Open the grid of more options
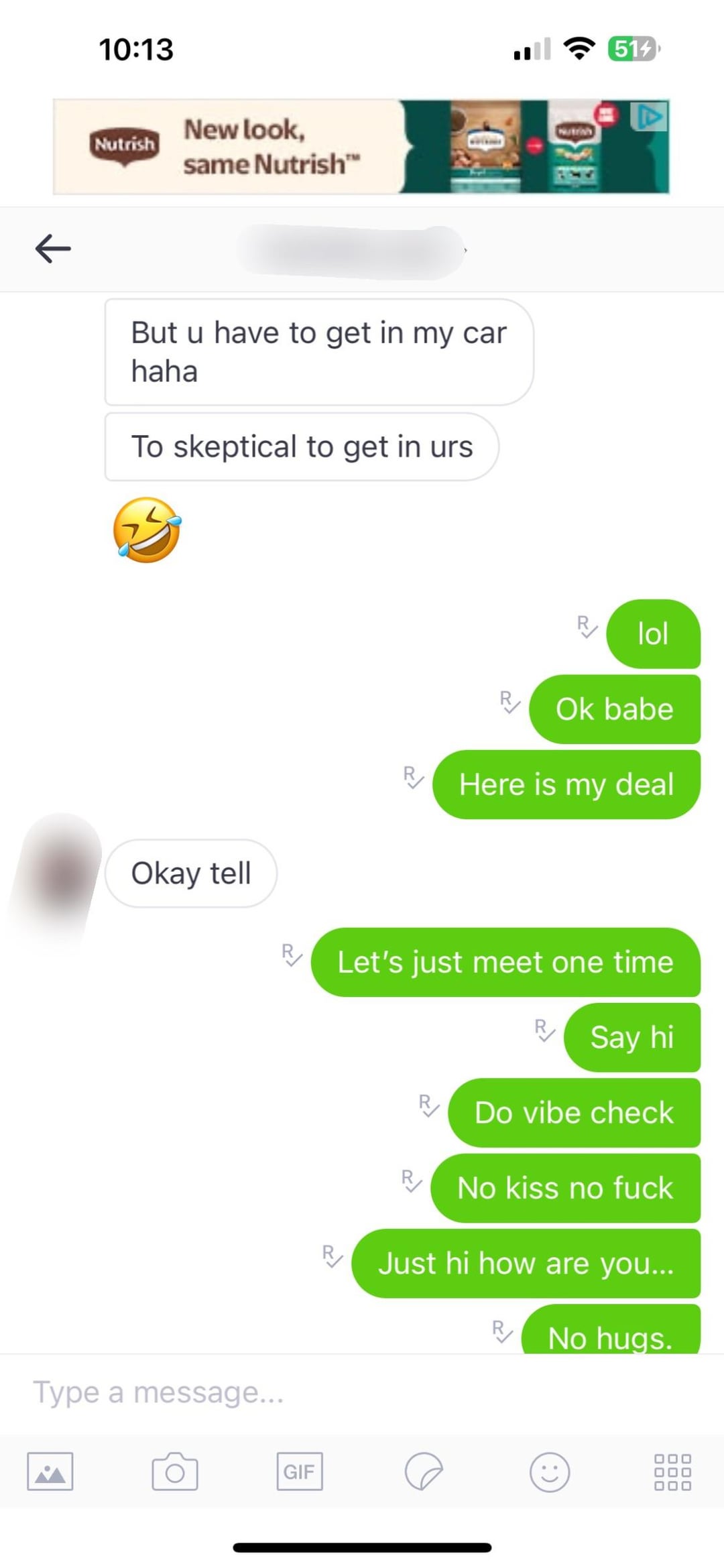 [672, 1471]
